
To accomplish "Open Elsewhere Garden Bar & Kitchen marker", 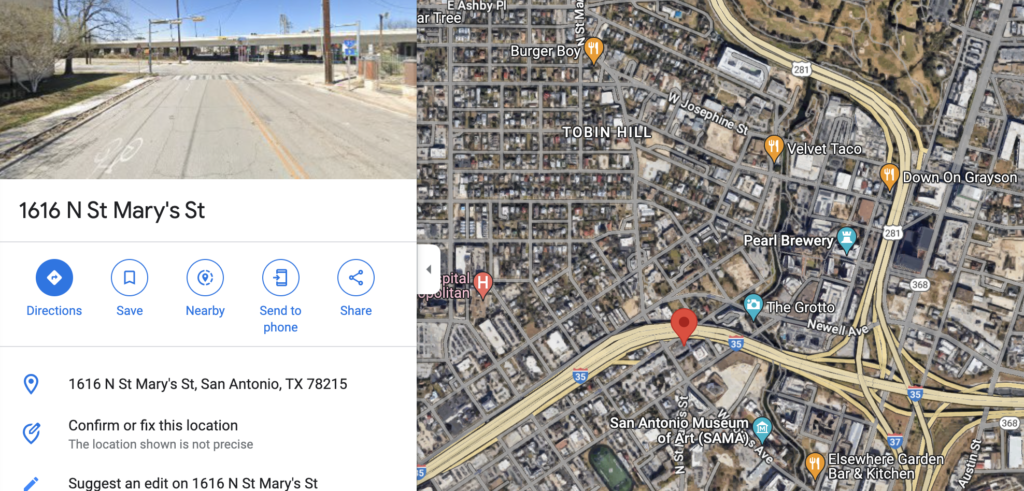I will [x=815, y=464].
